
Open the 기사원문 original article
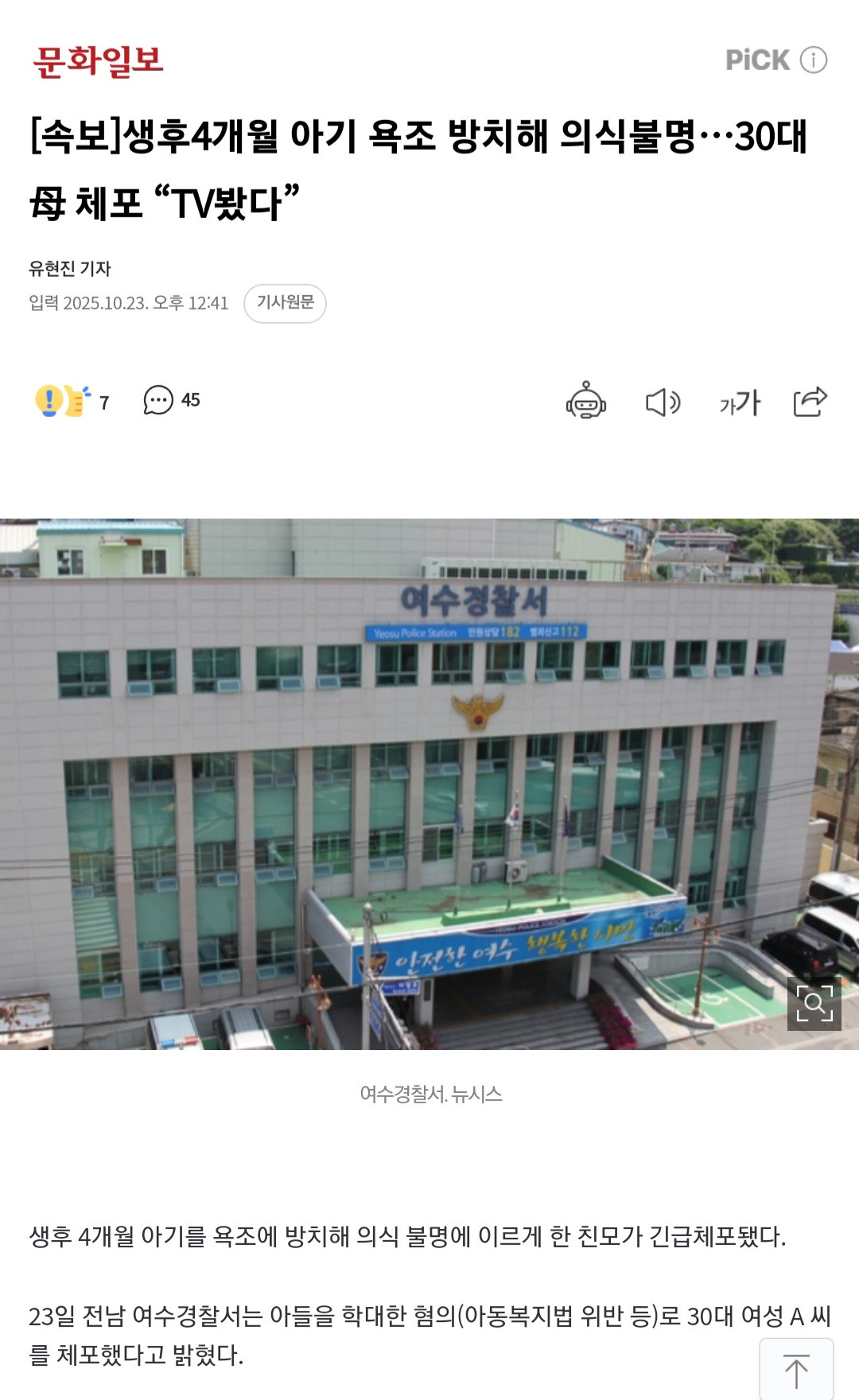[285, 303]
